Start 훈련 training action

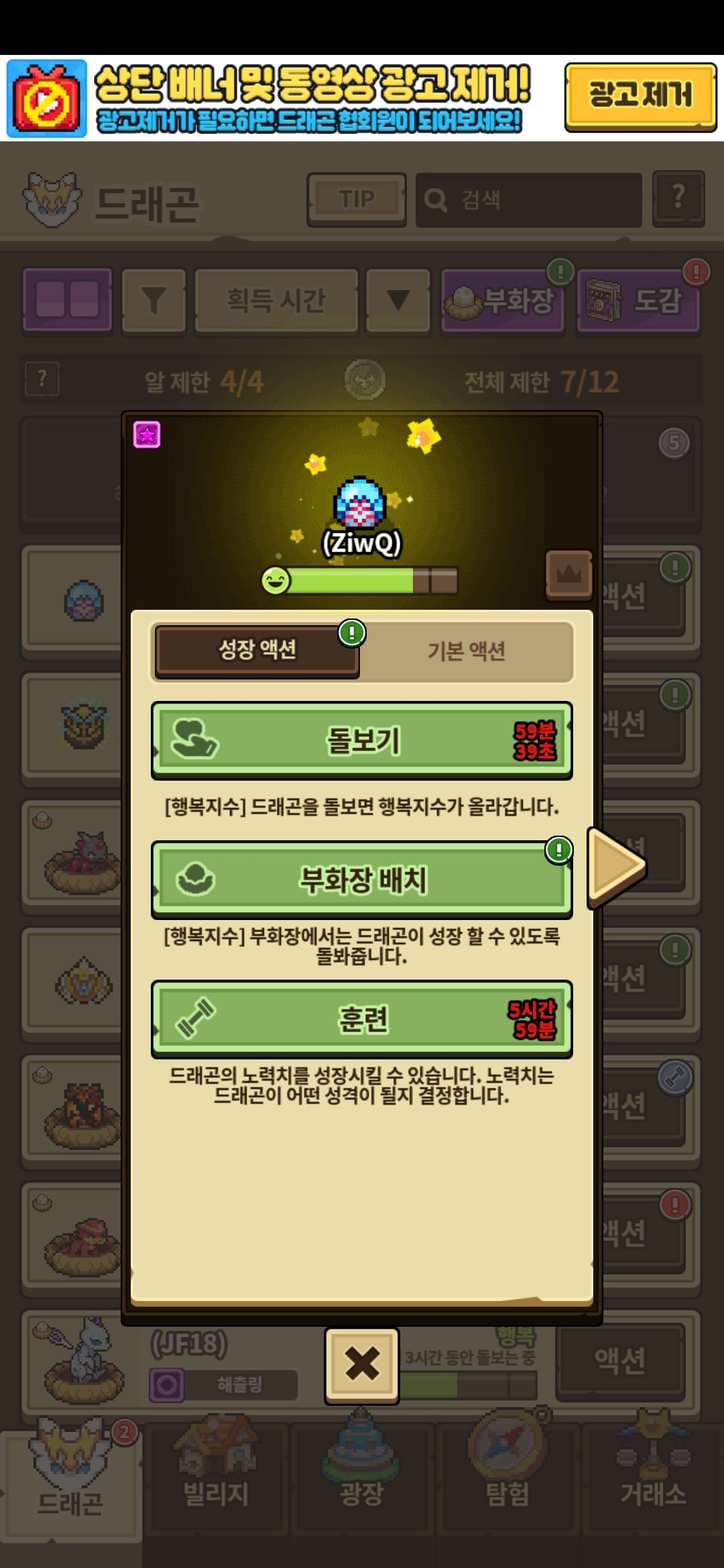[362, 1019]
